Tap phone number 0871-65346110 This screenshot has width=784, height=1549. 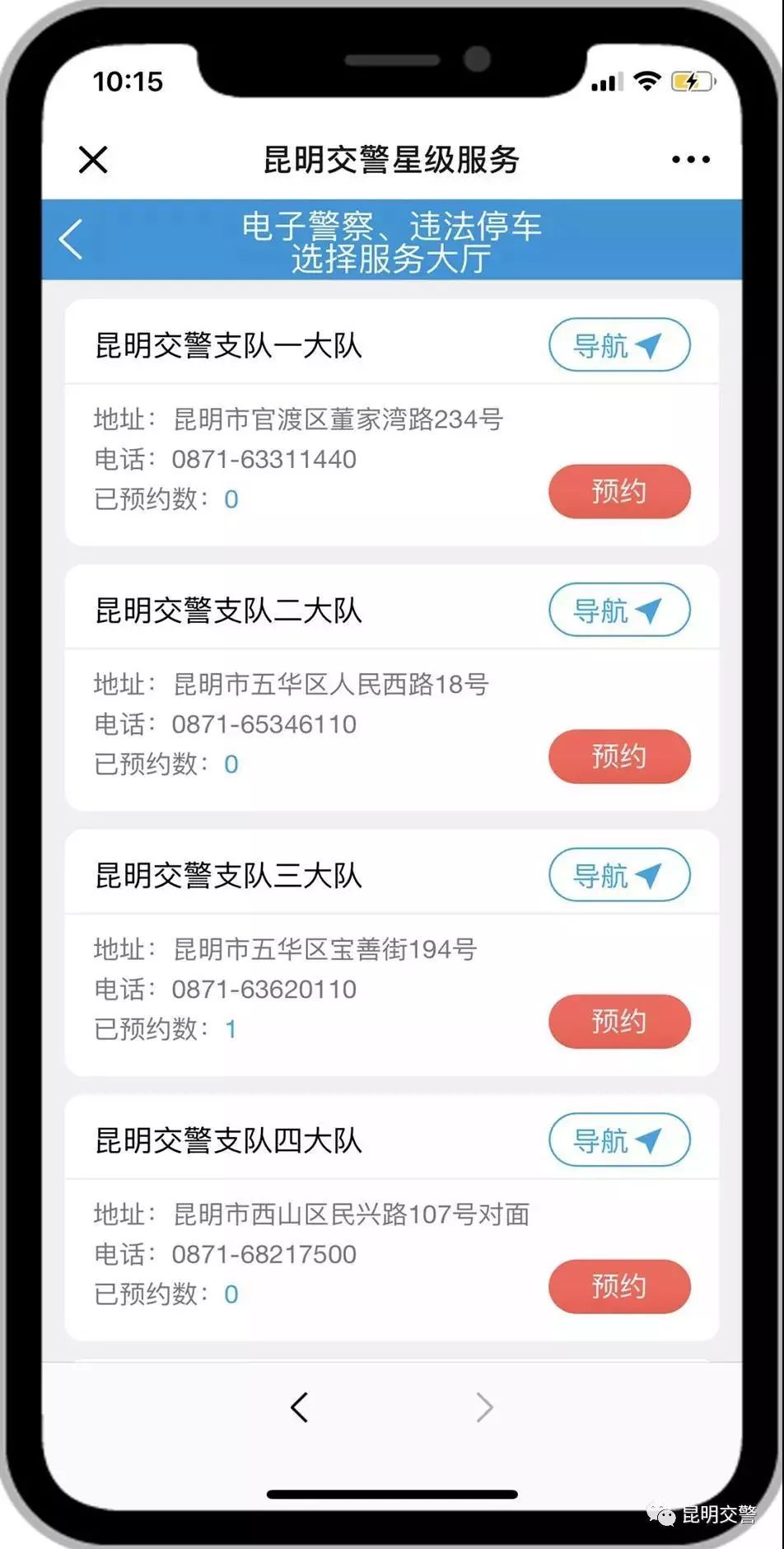tap(263, 724)
